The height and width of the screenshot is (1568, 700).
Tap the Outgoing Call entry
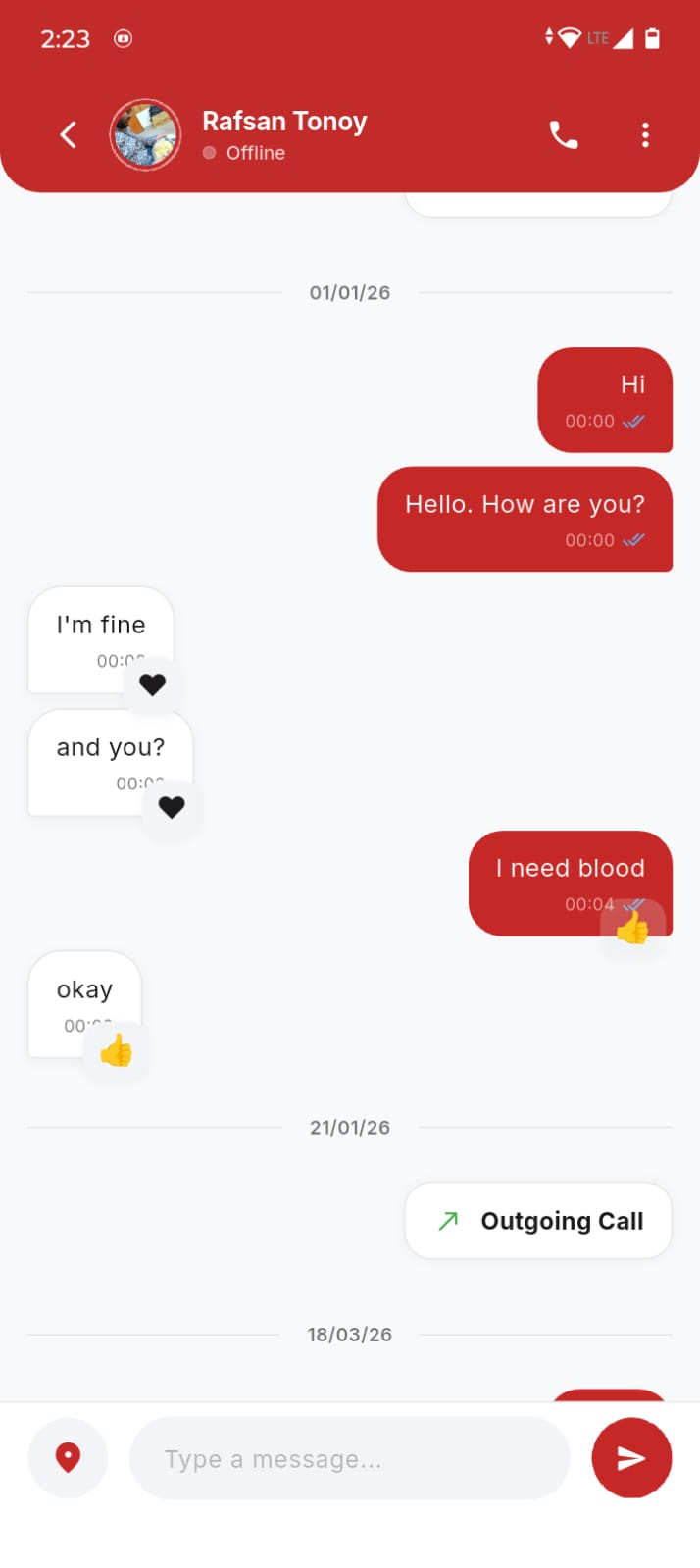(538, 1221)
